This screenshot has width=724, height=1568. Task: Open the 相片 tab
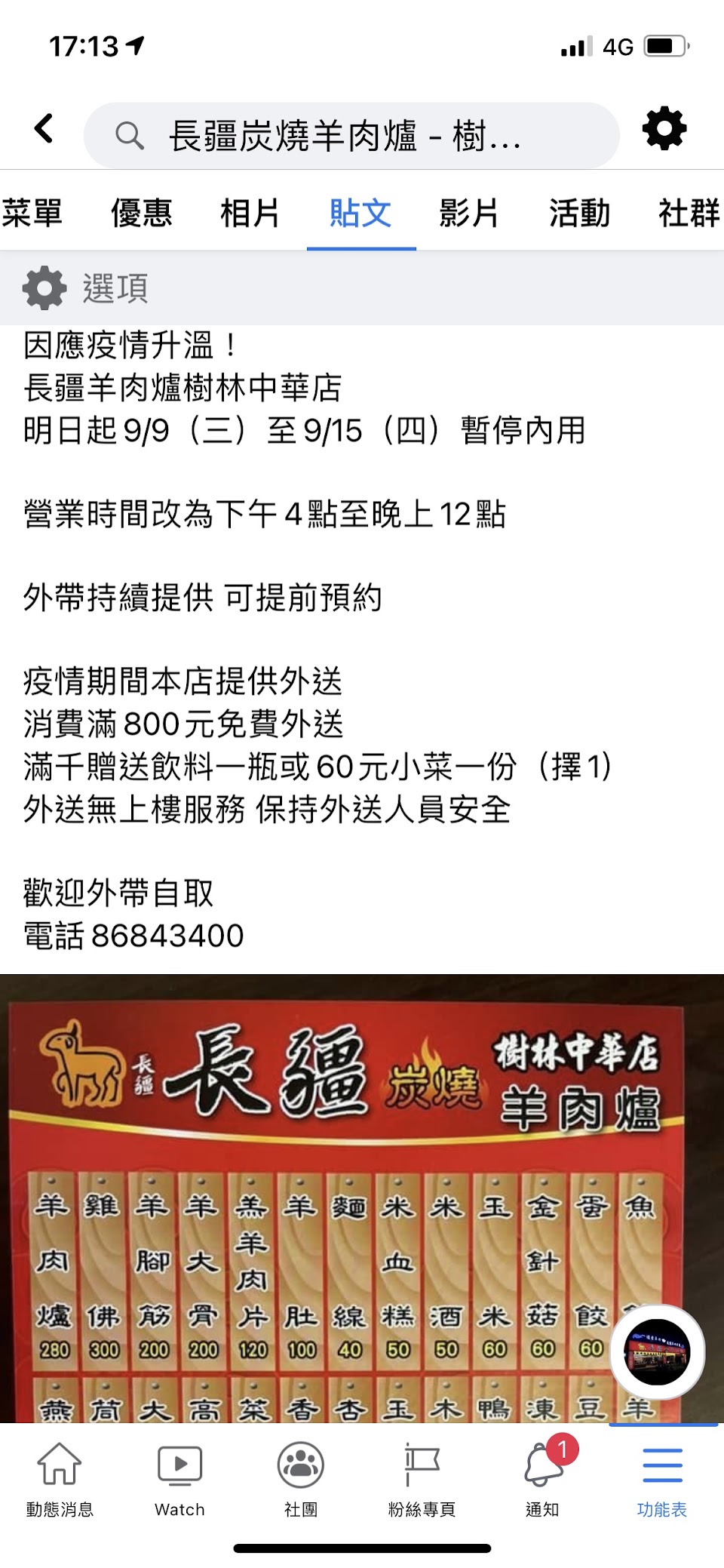pyautogui.click(x=250, y=213)
